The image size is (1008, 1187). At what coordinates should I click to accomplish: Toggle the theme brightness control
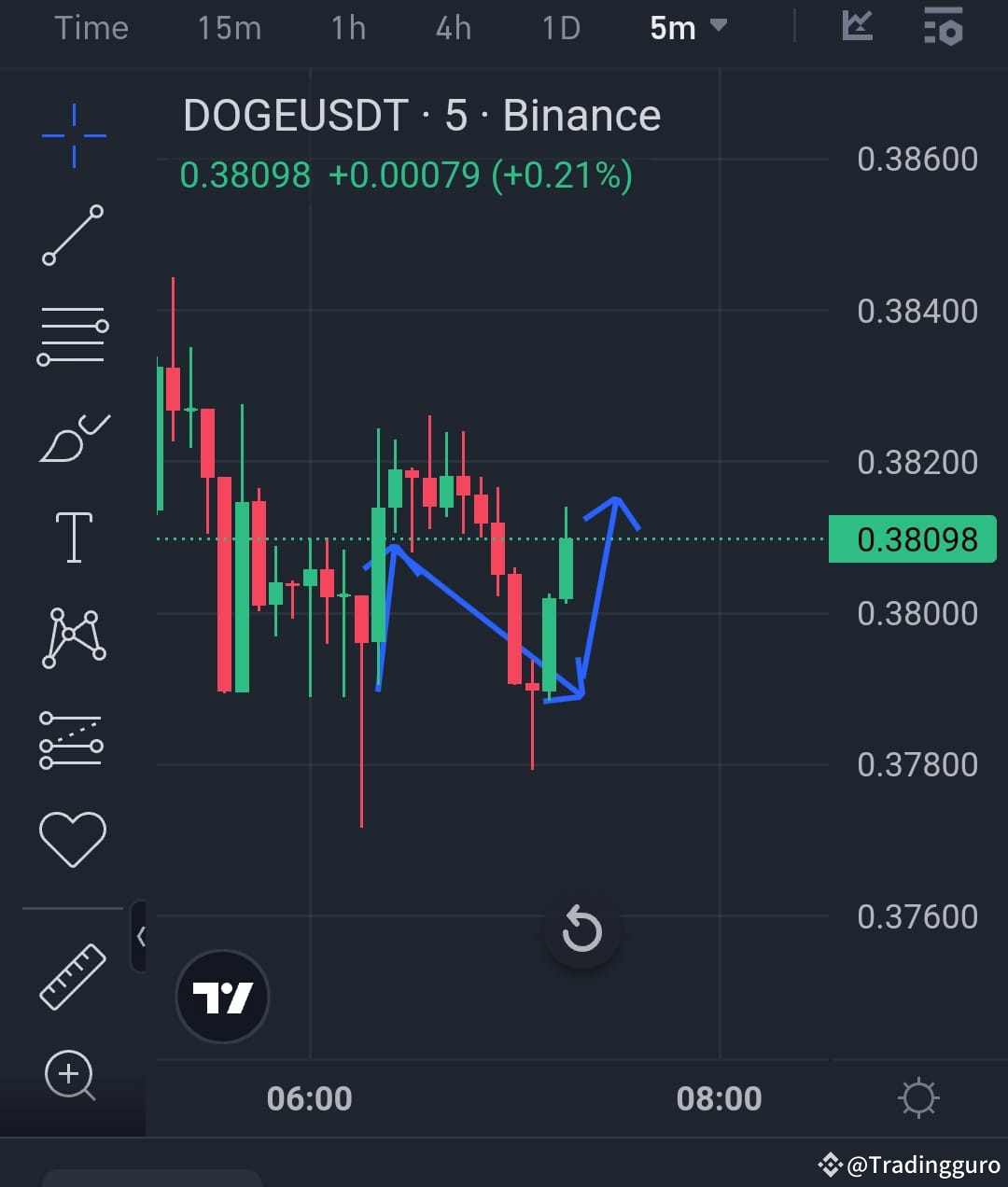coord(920,1097)
